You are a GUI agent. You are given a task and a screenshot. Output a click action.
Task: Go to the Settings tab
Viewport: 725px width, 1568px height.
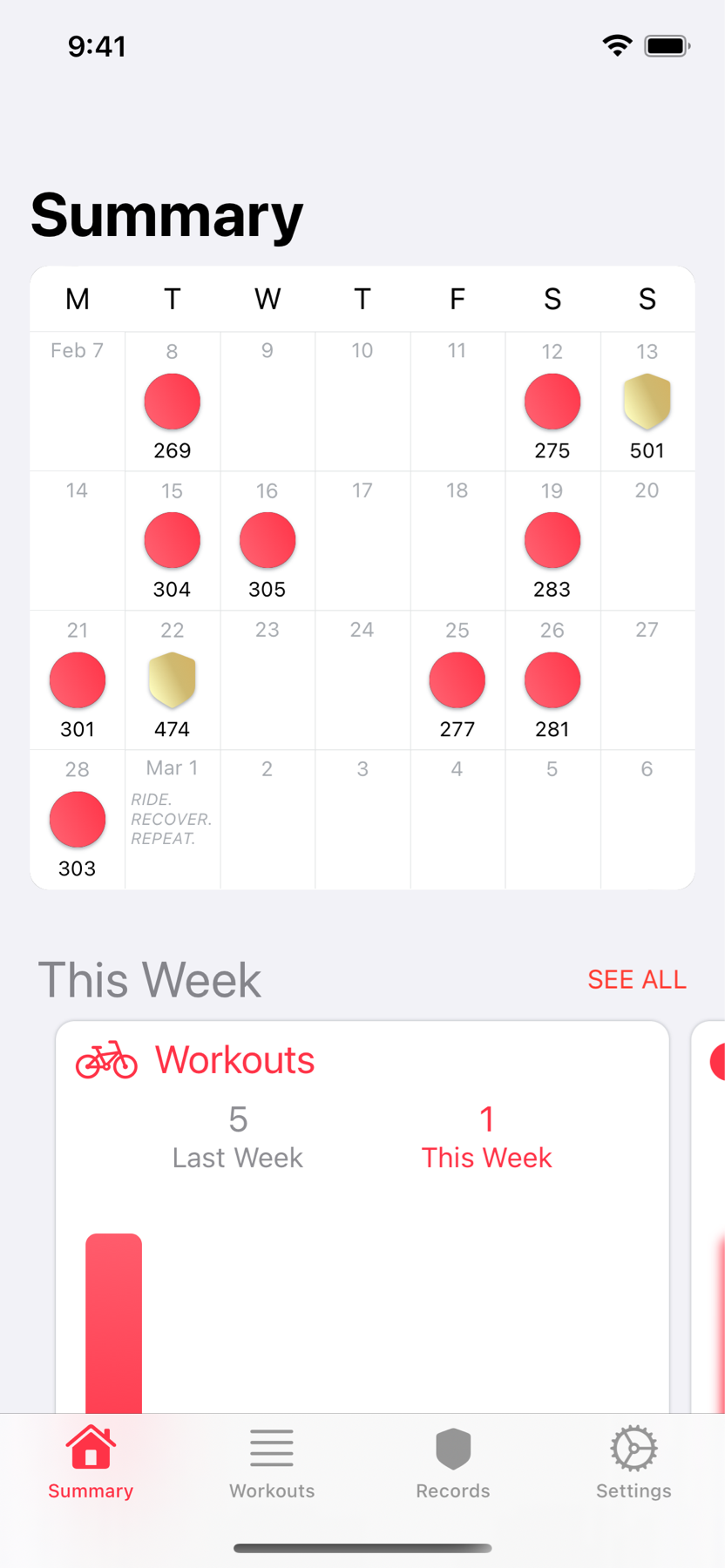[x=634, y=1463]
